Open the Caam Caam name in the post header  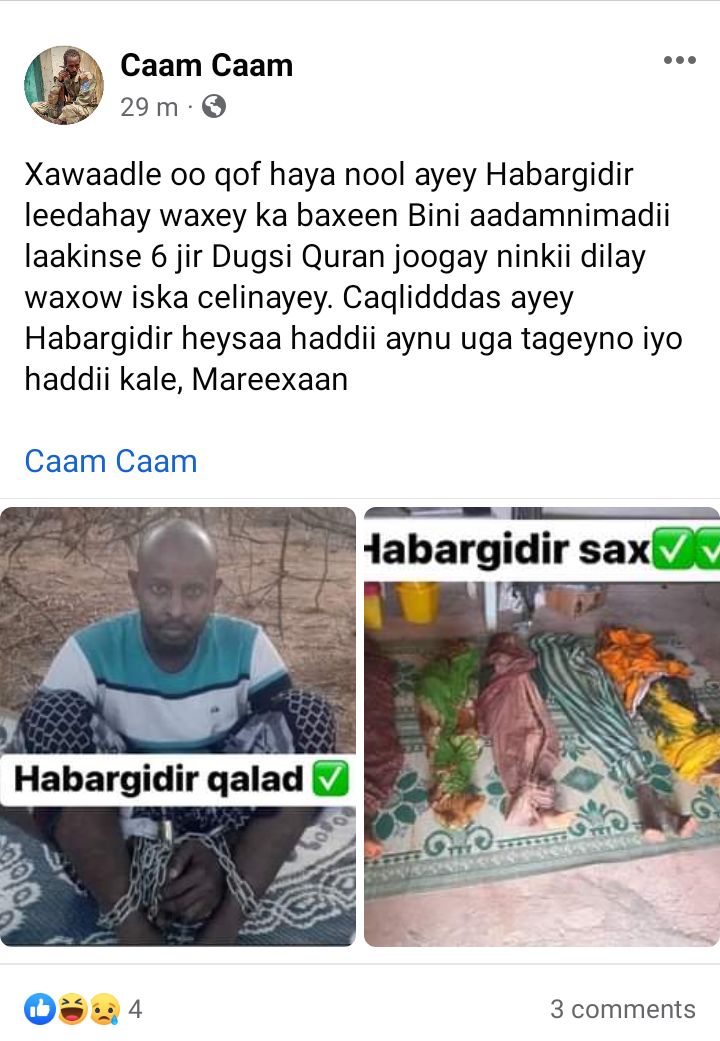click(207, 66)
